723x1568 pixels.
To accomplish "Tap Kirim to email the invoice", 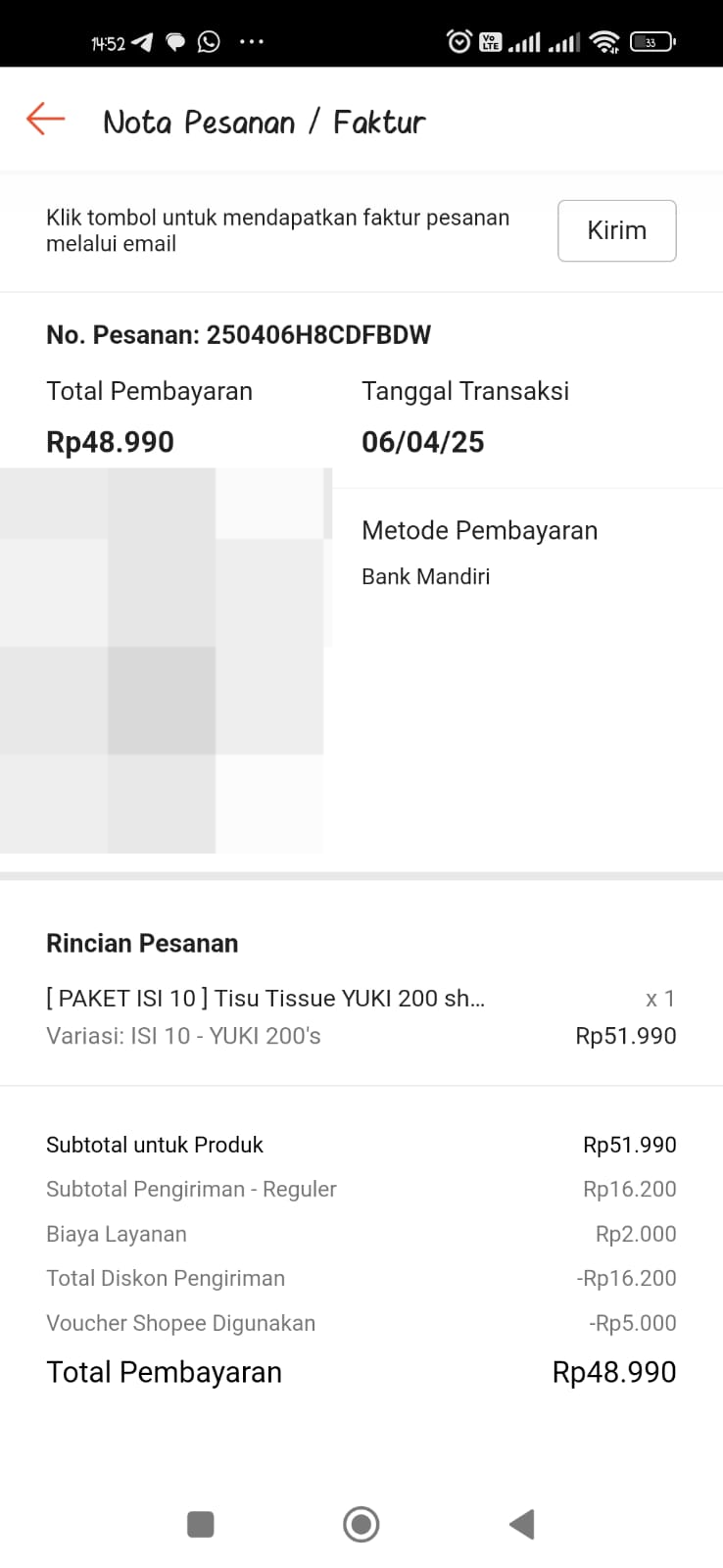I will (616, 230).
